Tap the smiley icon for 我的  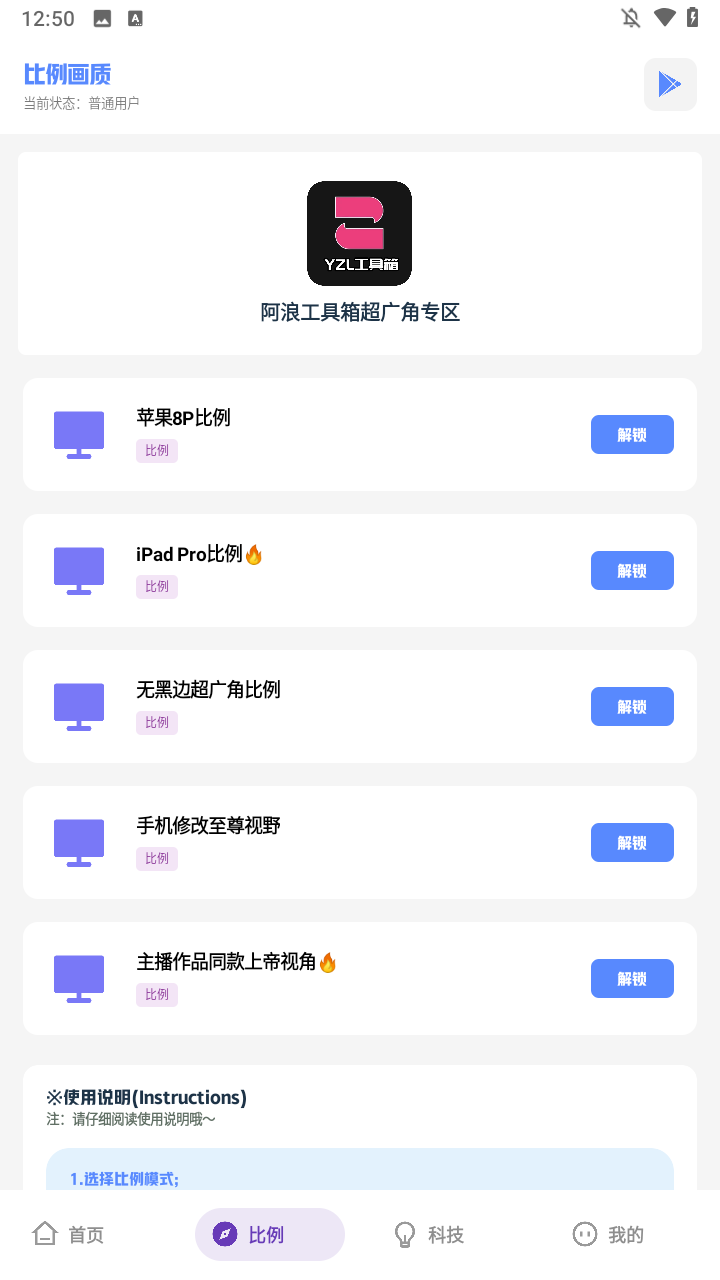(x=583, y=1232)
